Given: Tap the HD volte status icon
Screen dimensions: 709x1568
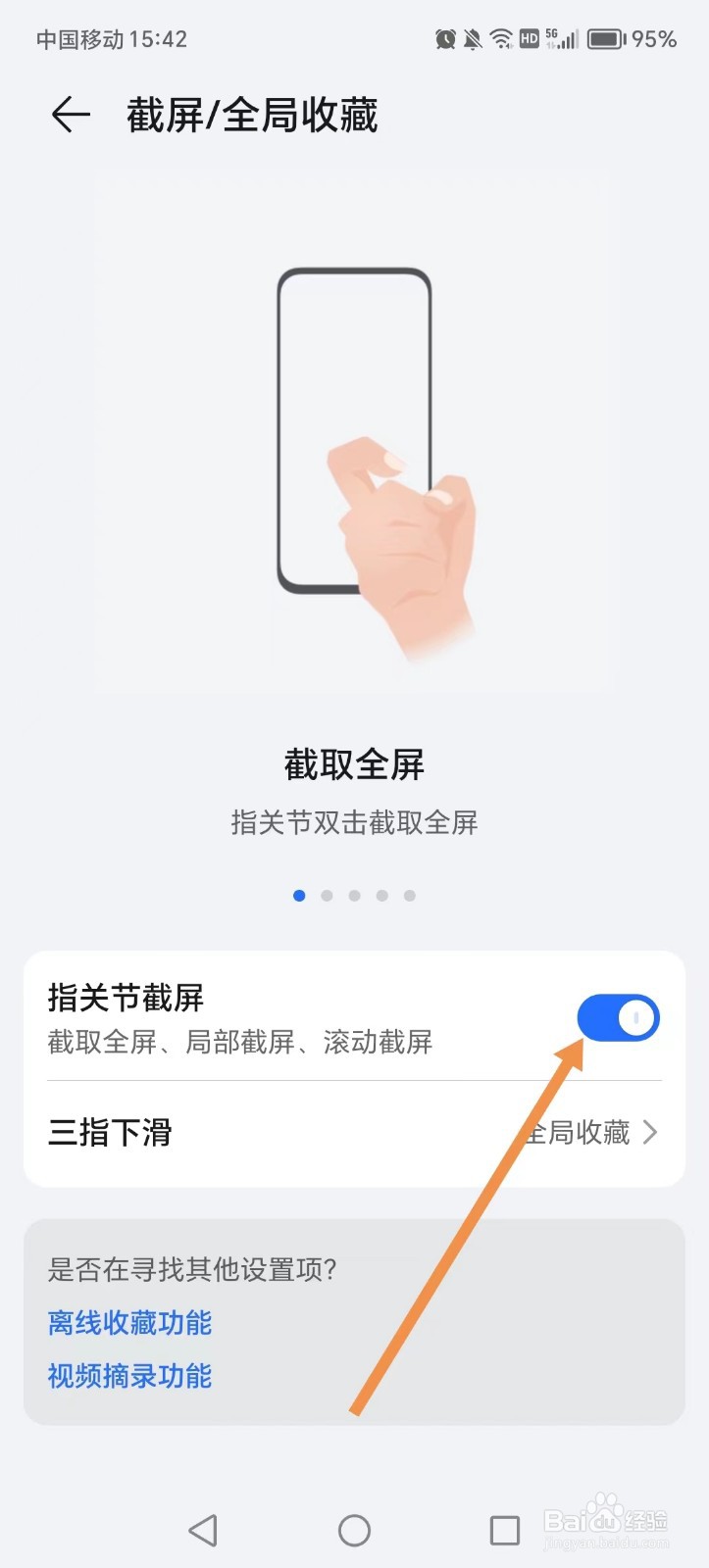Looking at the screenshot, I should coord(530,39).
